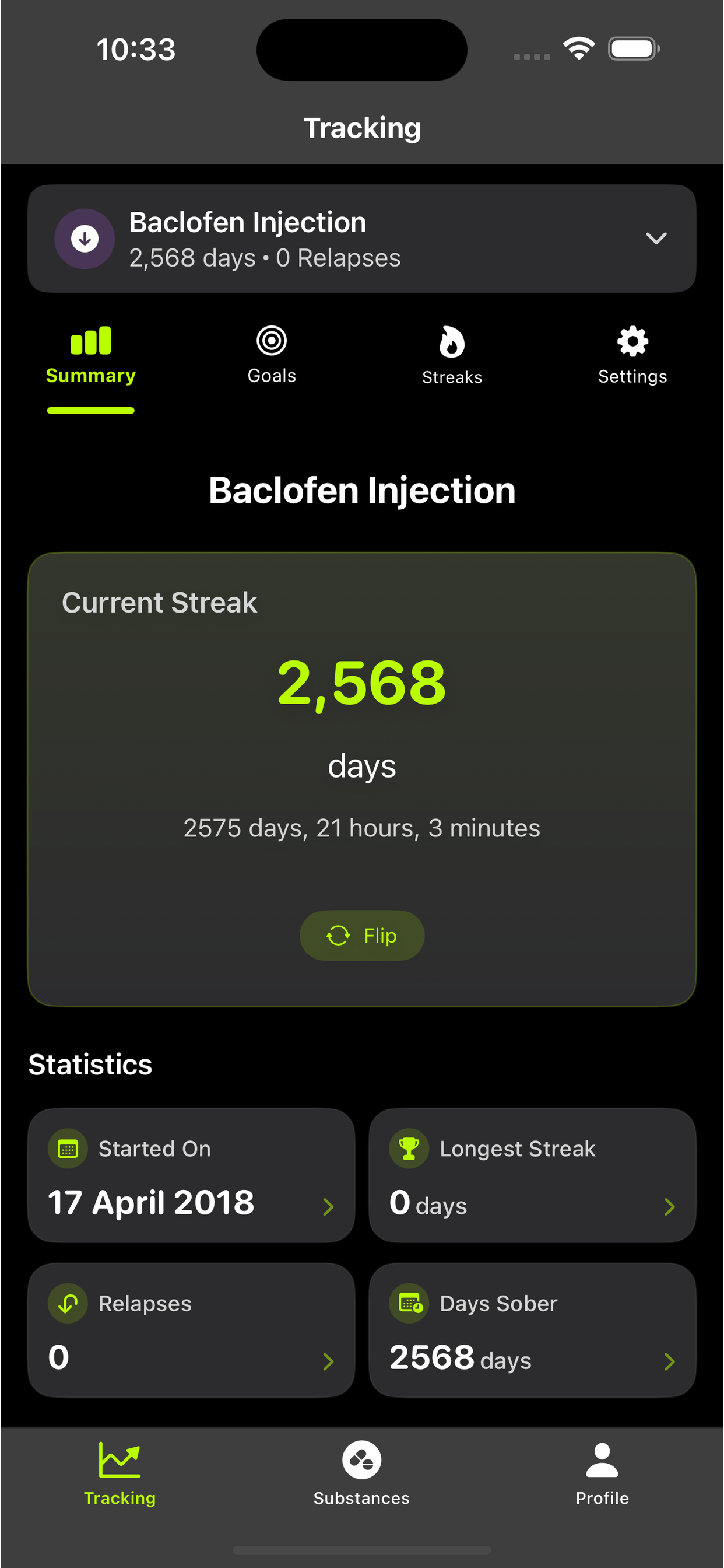Open the Started On card
This screenshot has height=1568, width=724.
[191, 1175]
